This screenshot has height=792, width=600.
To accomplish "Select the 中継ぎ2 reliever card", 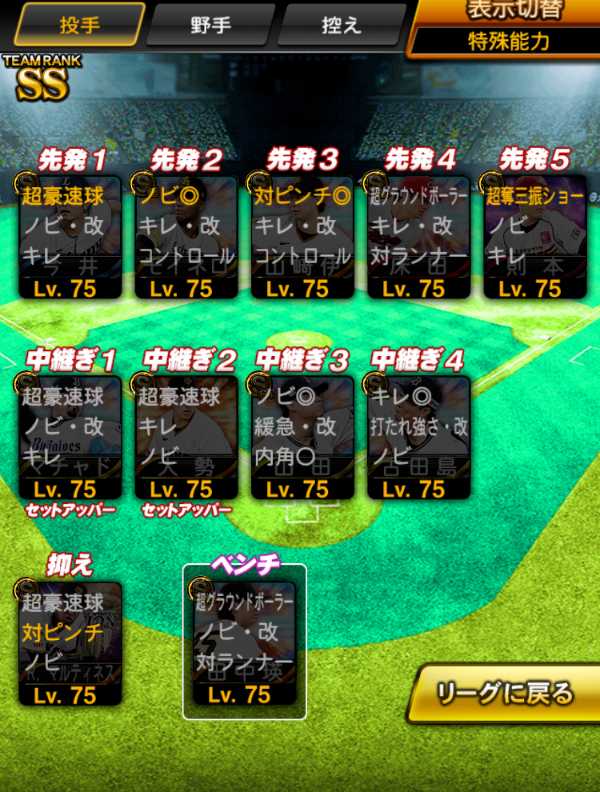I will click(x=186, y=437).
